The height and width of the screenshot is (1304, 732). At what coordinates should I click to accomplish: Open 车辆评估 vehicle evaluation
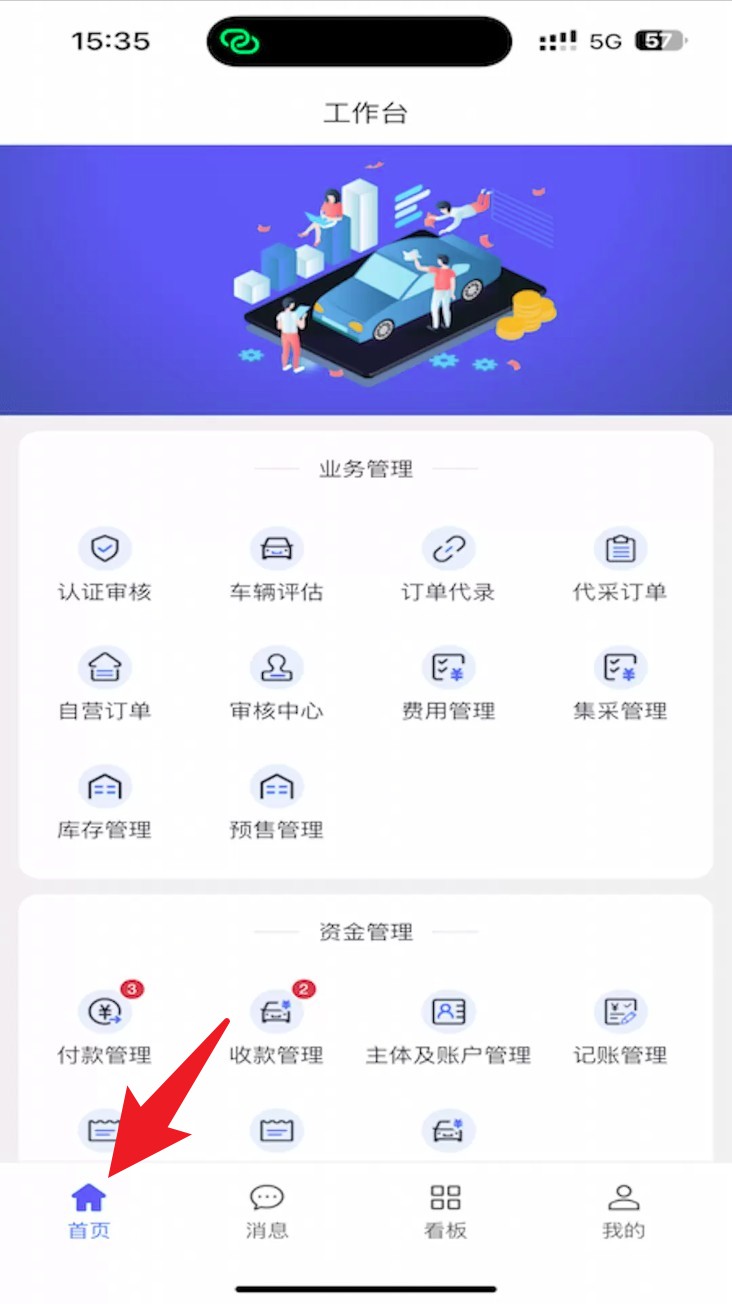click(276, 565)
